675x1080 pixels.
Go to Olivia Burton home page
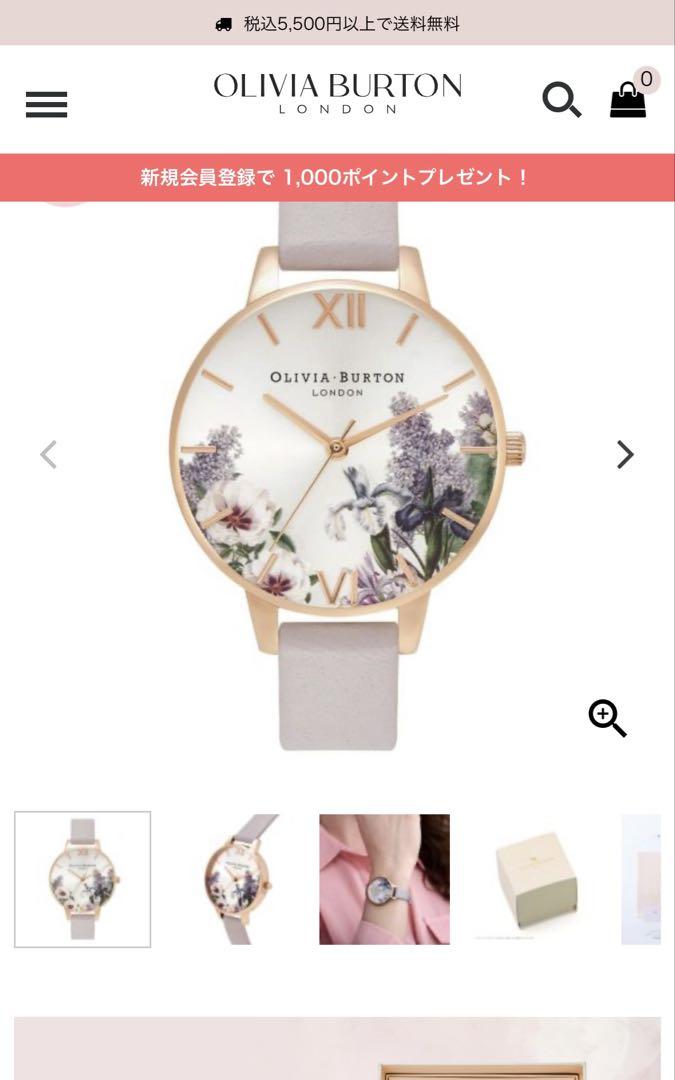tap(337, 93)
